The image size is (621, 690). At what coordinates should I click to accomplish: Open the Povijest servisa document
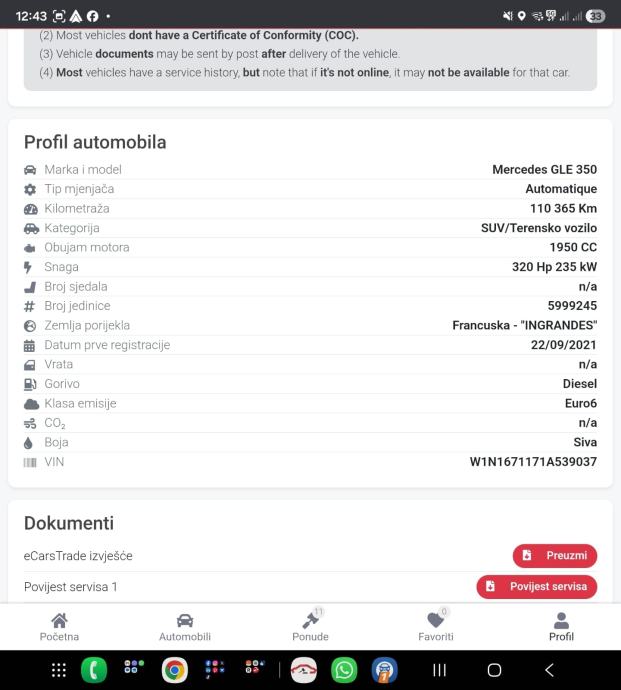[x=536, y=586]
